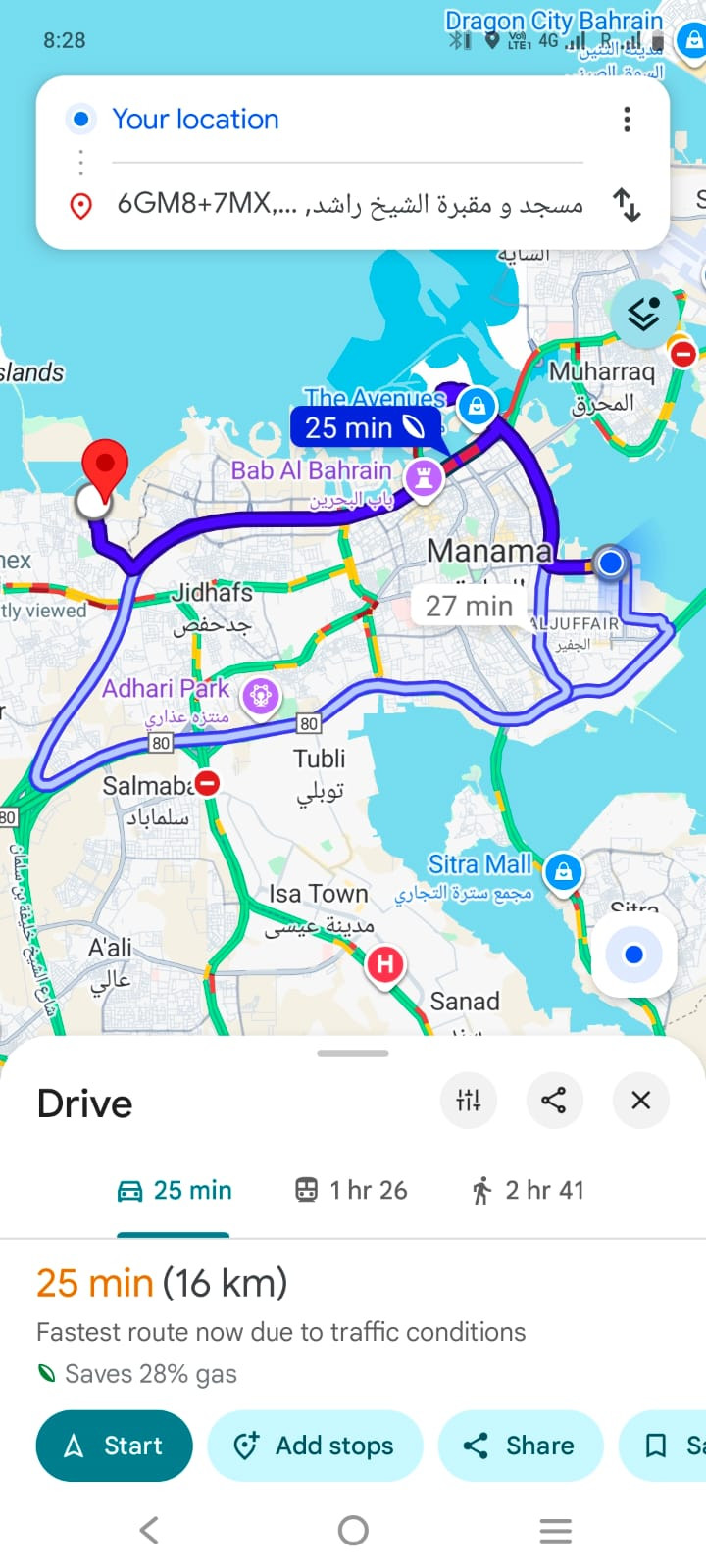
Task: Go back using system navigation
Action: 149,1530
